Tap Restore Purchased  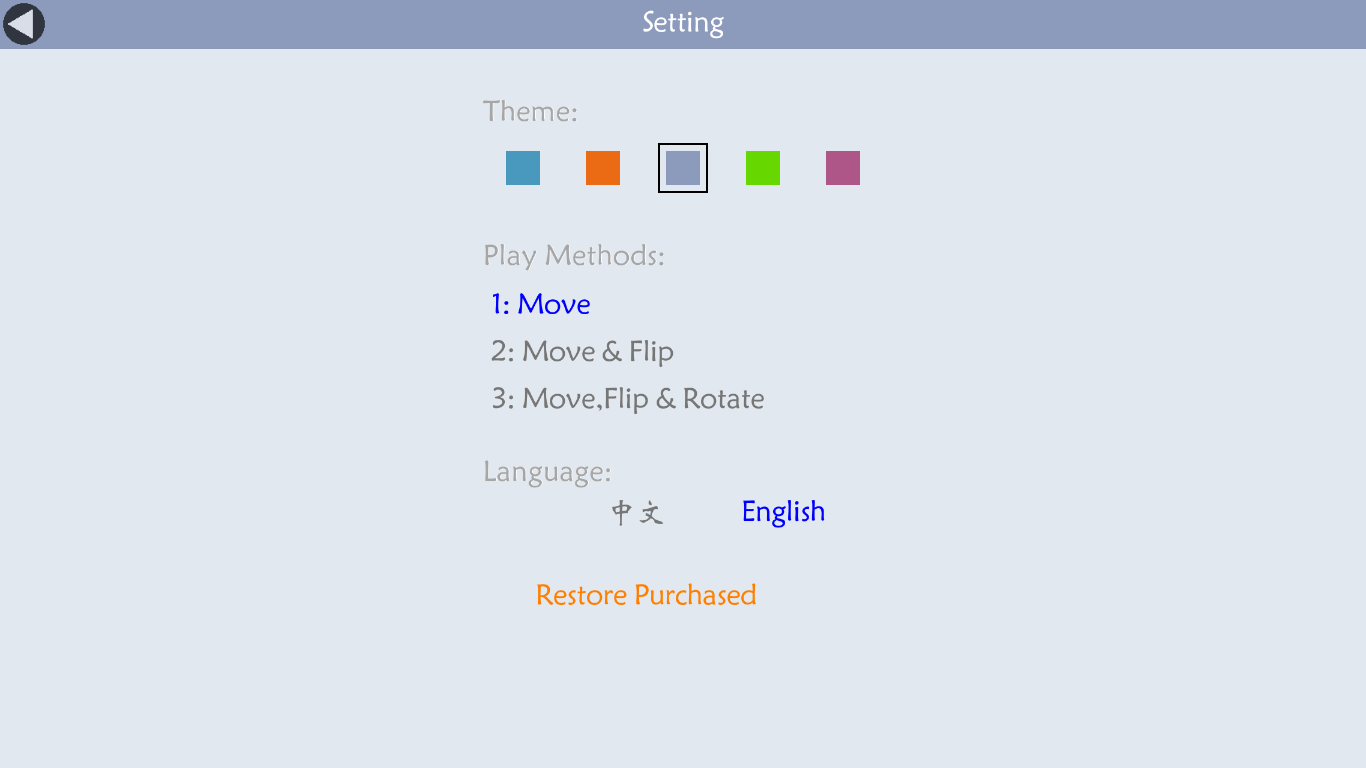tap(646, 595)
